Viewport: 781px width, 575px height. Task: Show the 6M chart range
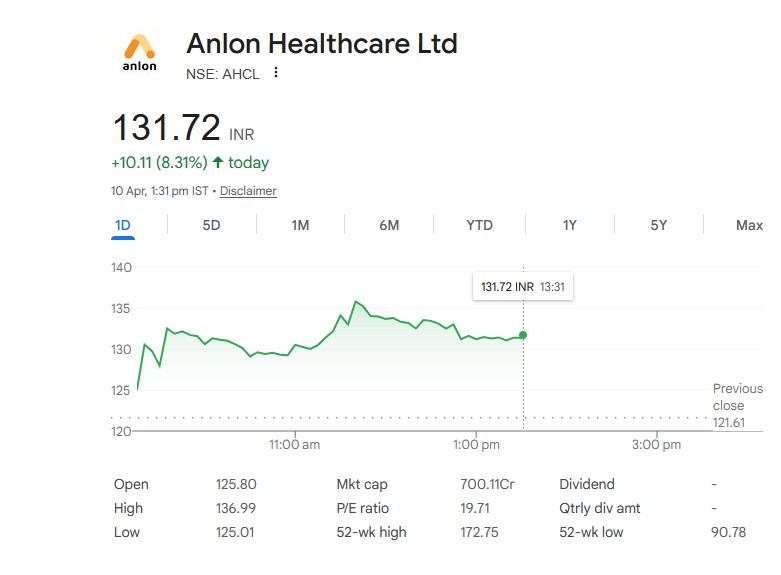pyautogui.click(x=389, y=225)
